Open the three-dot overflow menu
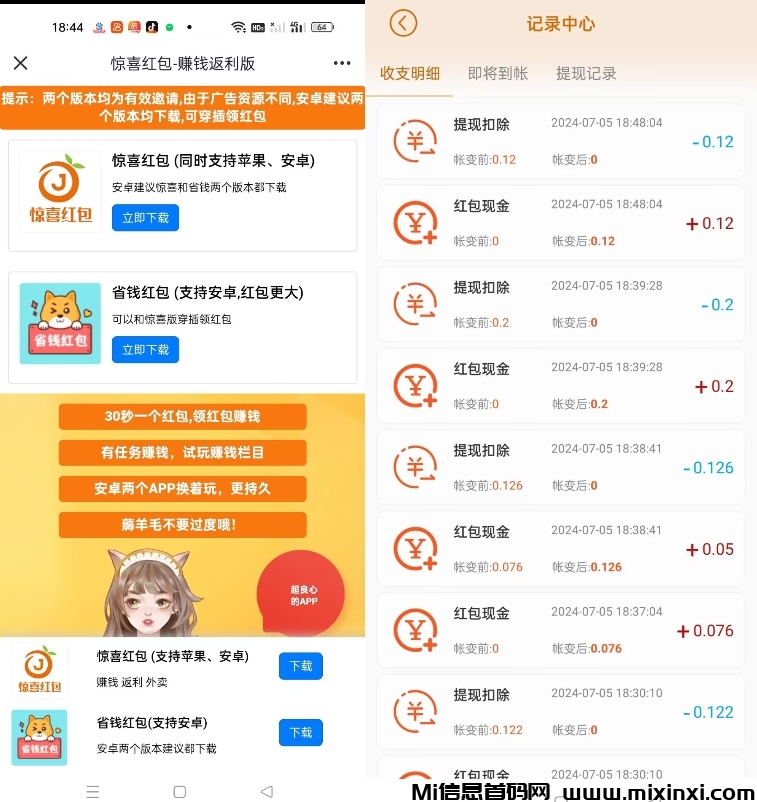757x802 pixels. [x=342, y=63]
